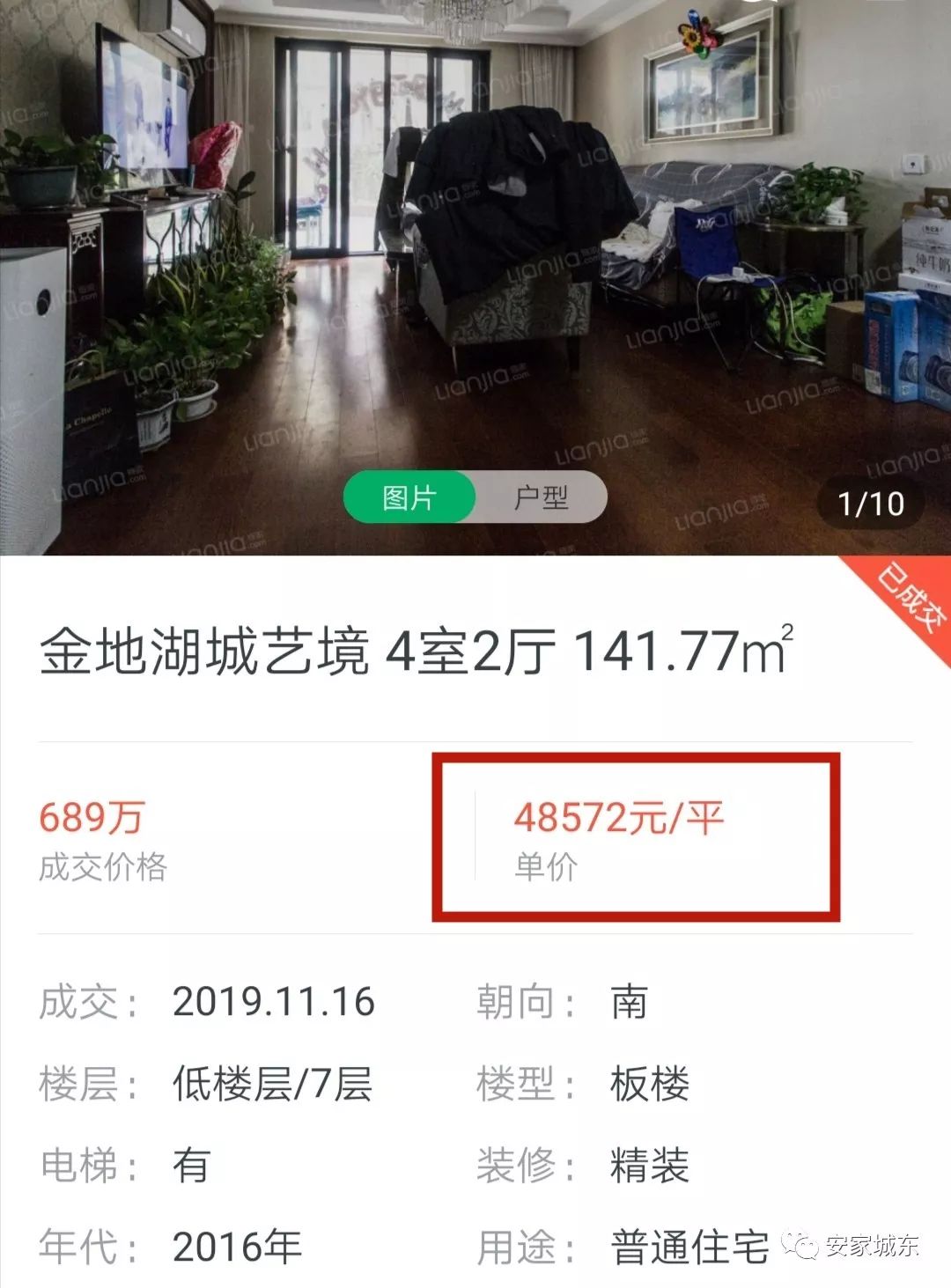The image size is (951, 1288).
Task: Select the 图片 photos segment
Action: pyautogui.click(x=409, y=498)
